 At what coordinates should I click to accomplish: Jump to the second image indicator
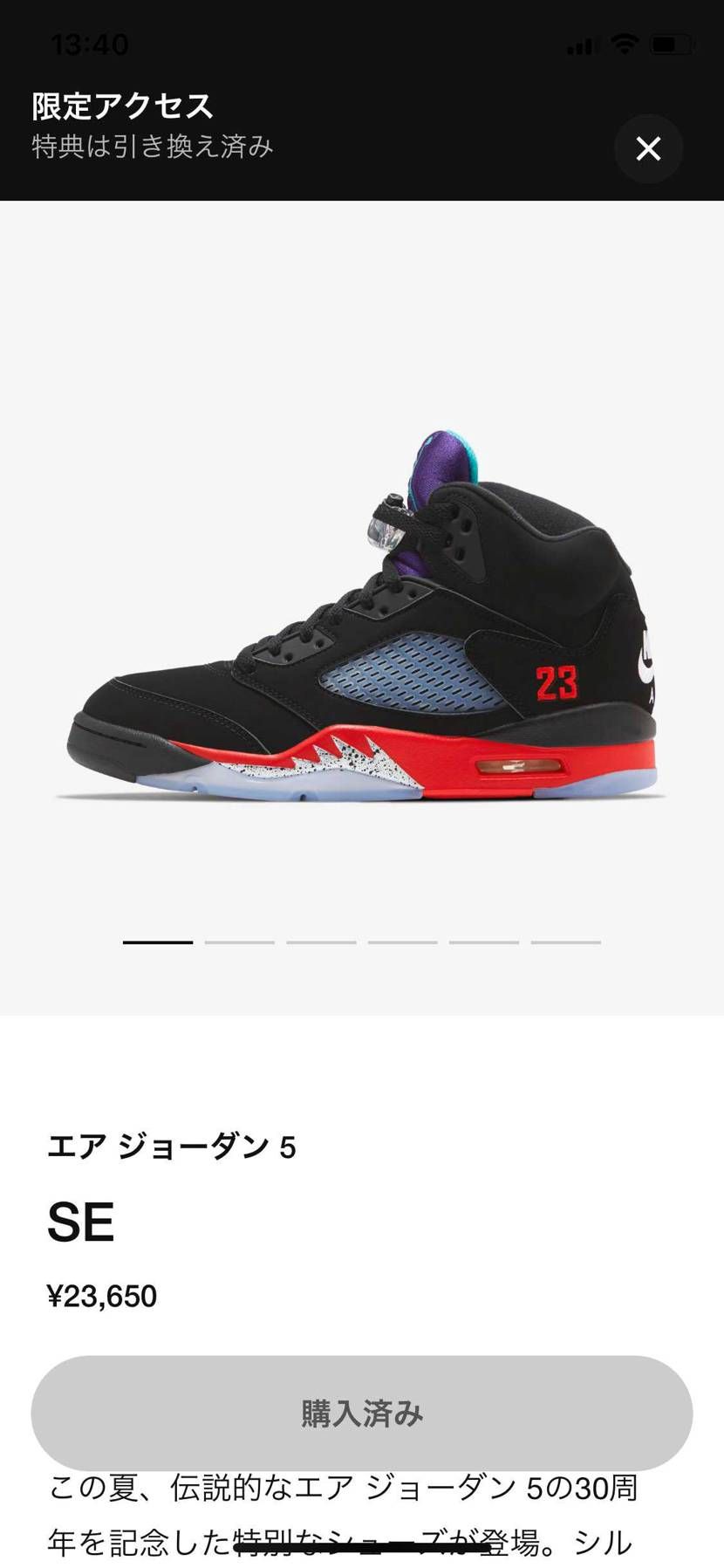240,942
